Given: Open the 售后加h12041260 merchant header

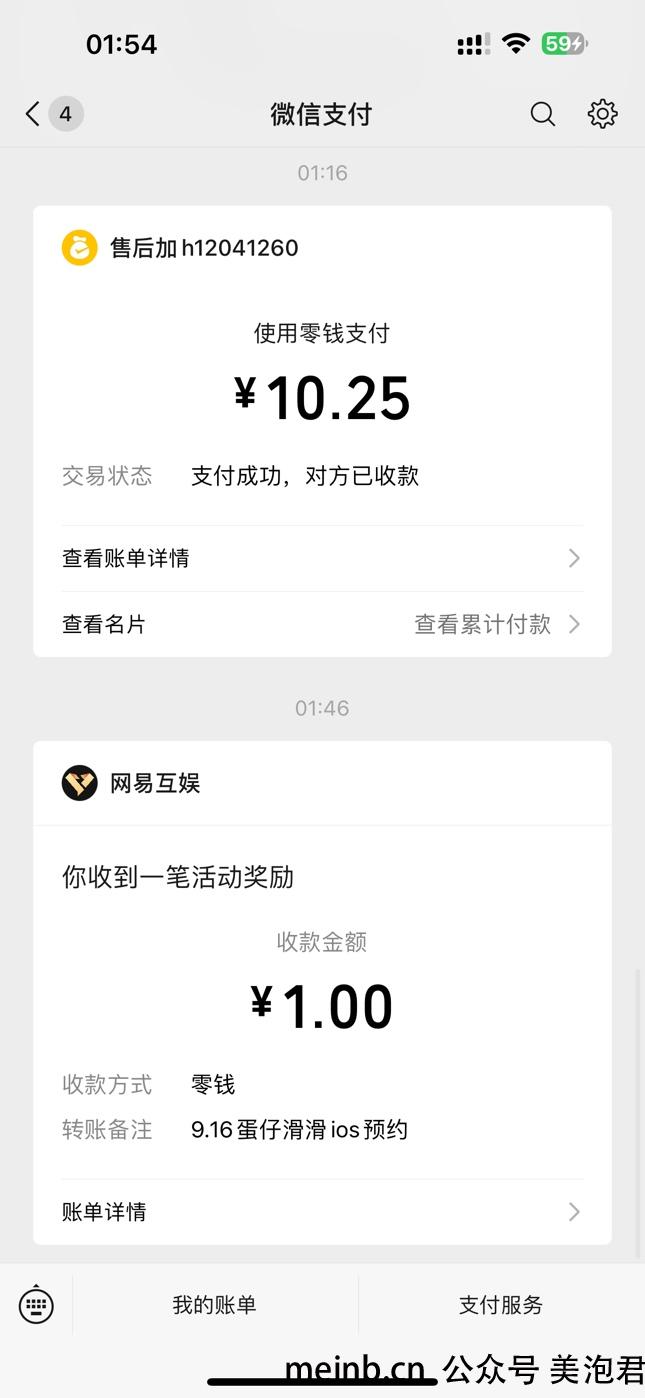Looking at the screenshot, I should 180,248.
